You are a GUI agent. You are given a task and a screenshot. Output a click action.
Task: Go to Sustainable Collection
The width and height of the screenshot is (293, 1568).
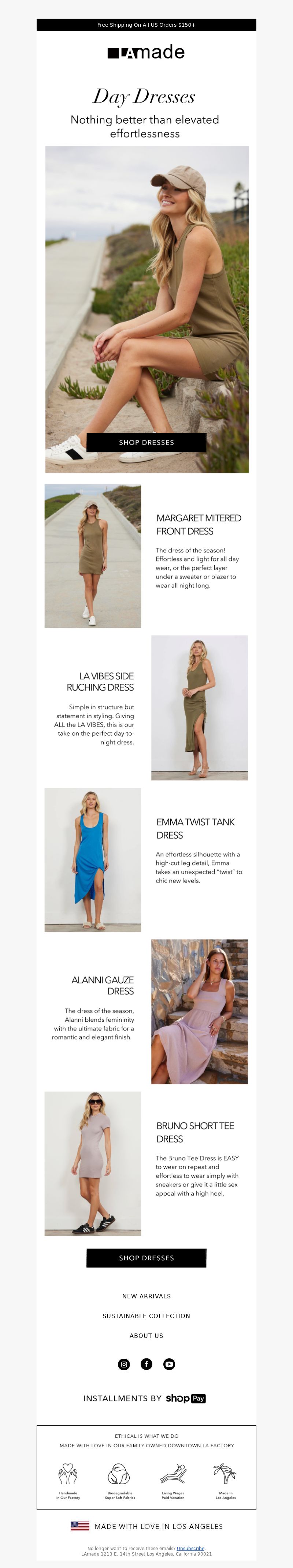[146, 1316]
